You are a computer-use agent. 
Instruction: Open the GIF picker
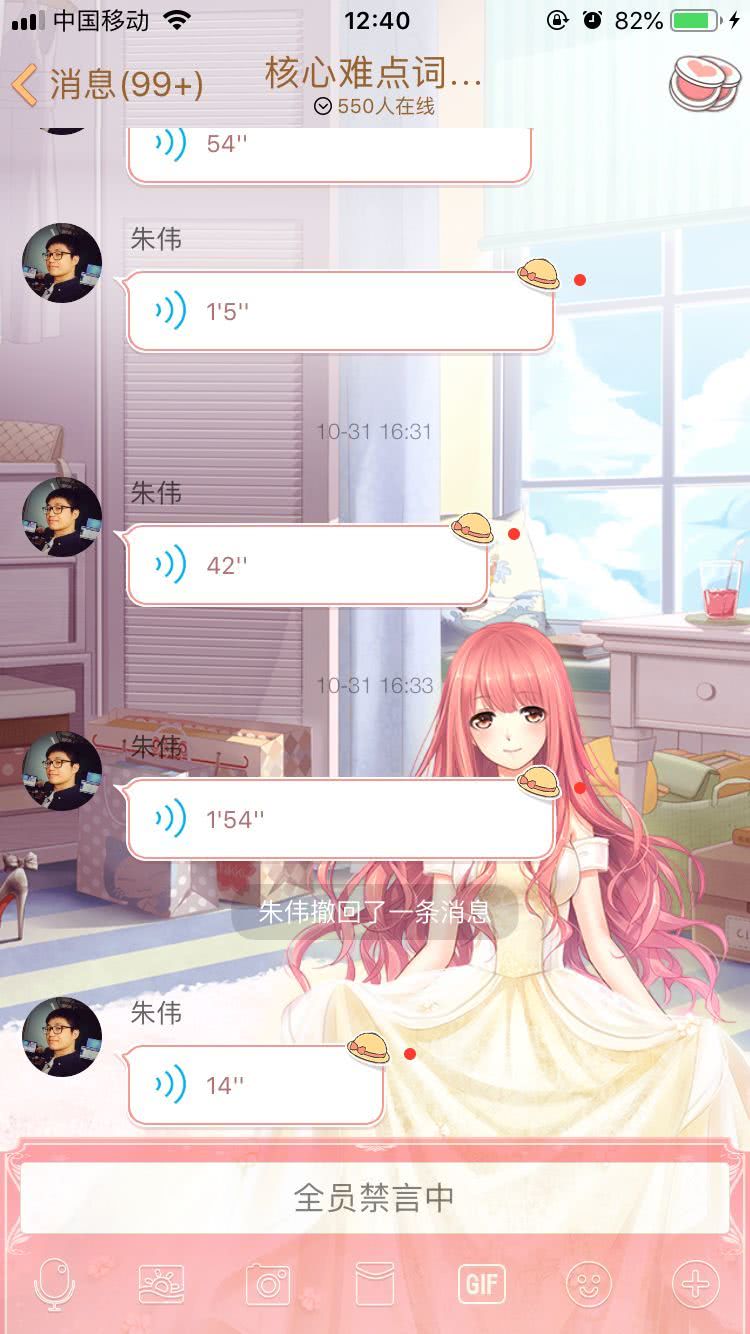pos(482,1283)
